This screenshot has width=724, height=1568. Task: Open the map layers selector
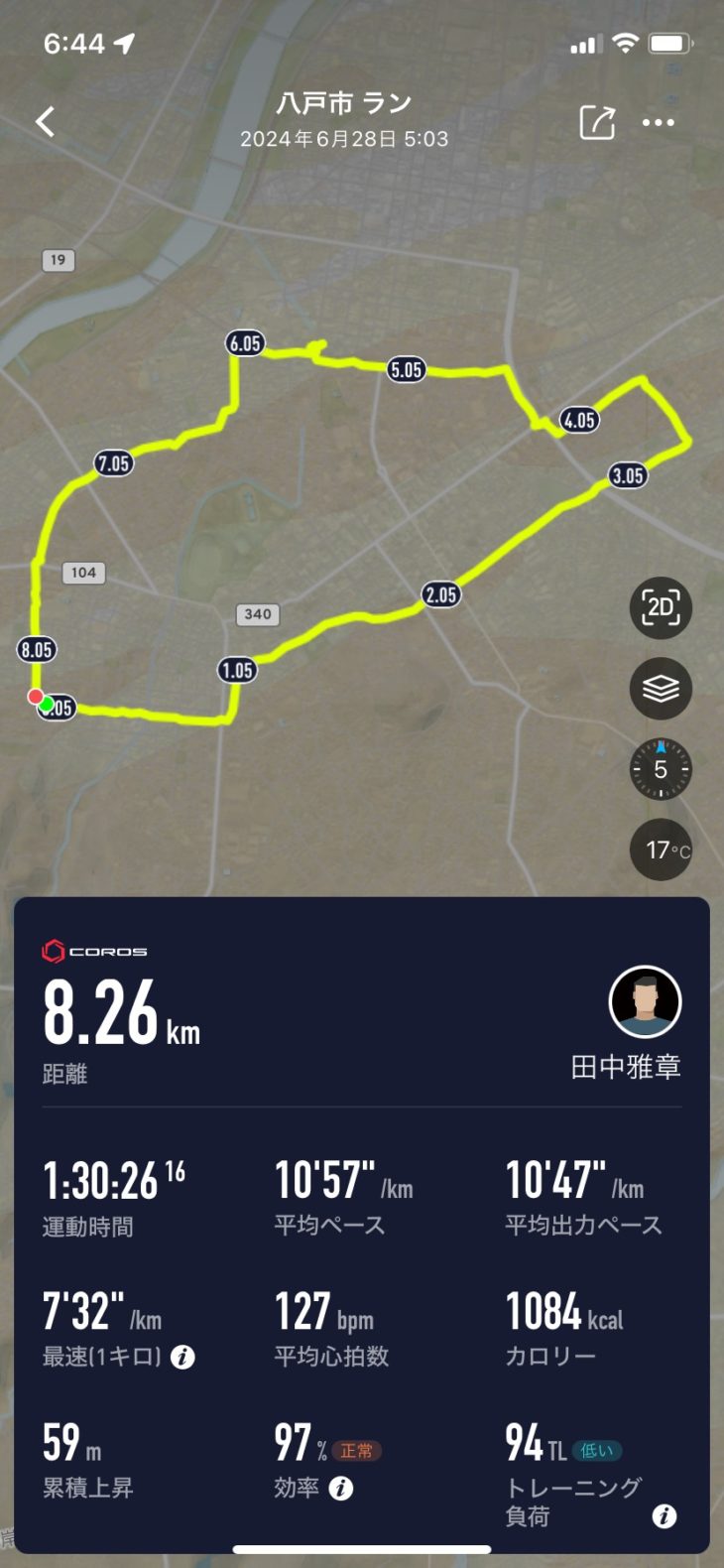[x=661, y=689]
